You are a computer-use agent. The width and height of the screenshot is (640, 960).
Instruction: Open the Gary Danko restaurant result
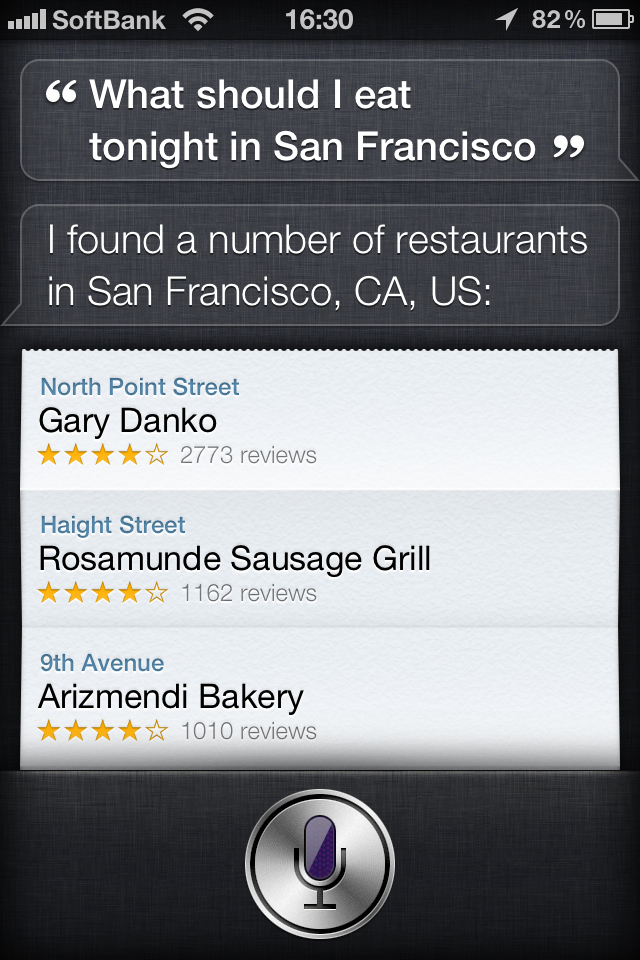320,421
